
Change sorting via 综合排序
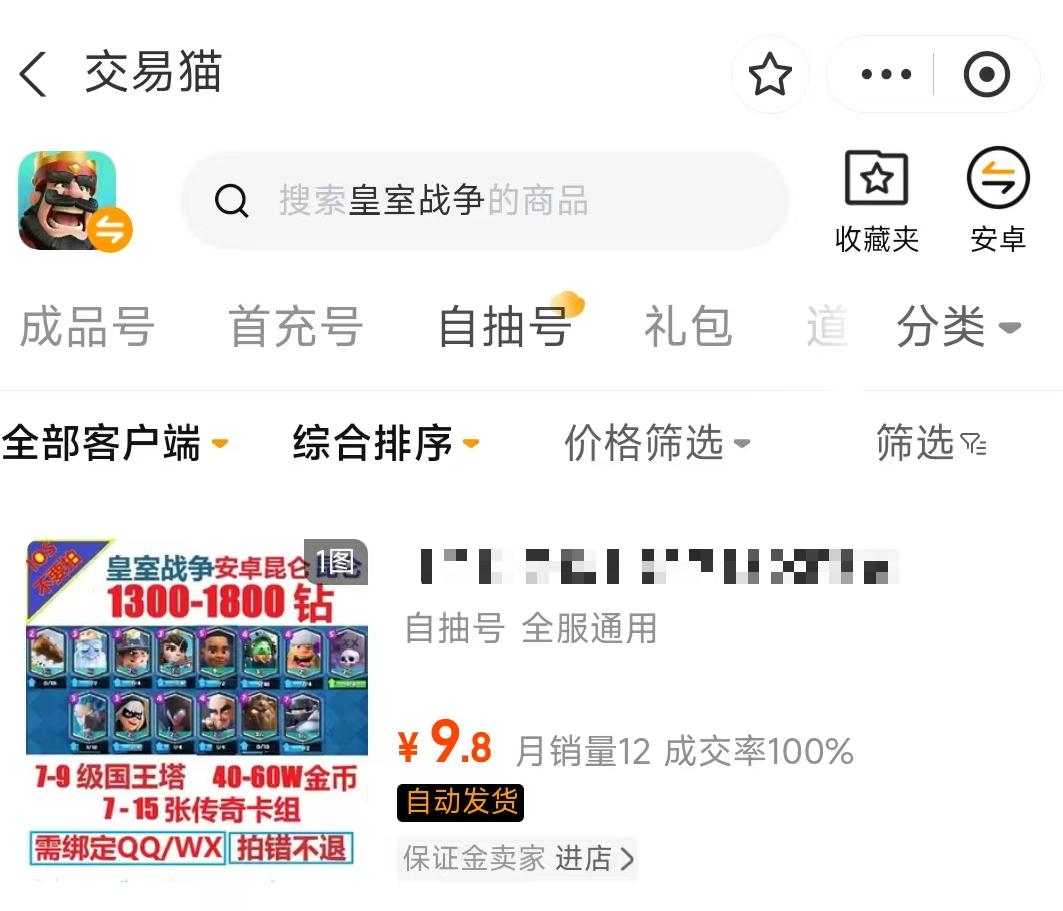click(x=385, y=443)
